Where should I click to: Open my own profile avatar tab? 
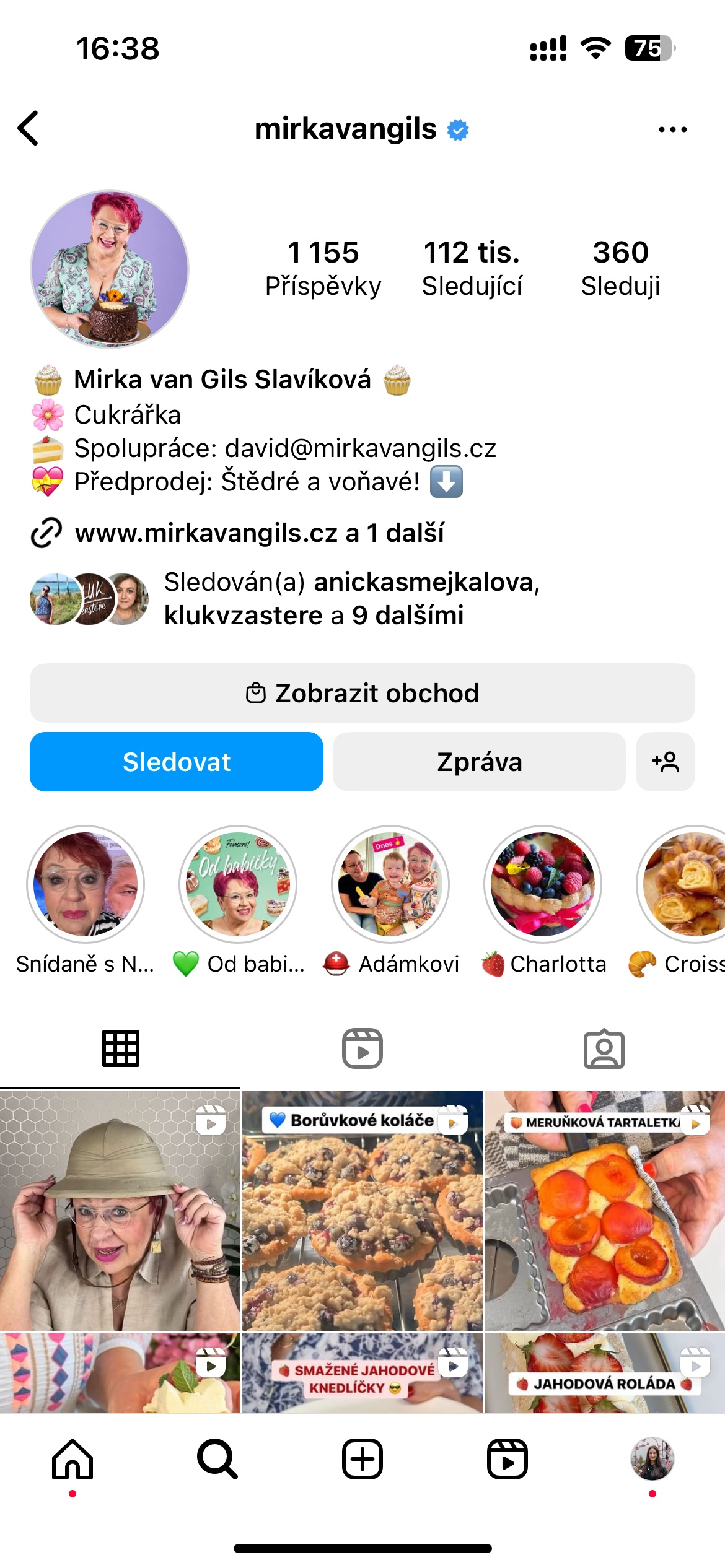tap(652, 1459)
